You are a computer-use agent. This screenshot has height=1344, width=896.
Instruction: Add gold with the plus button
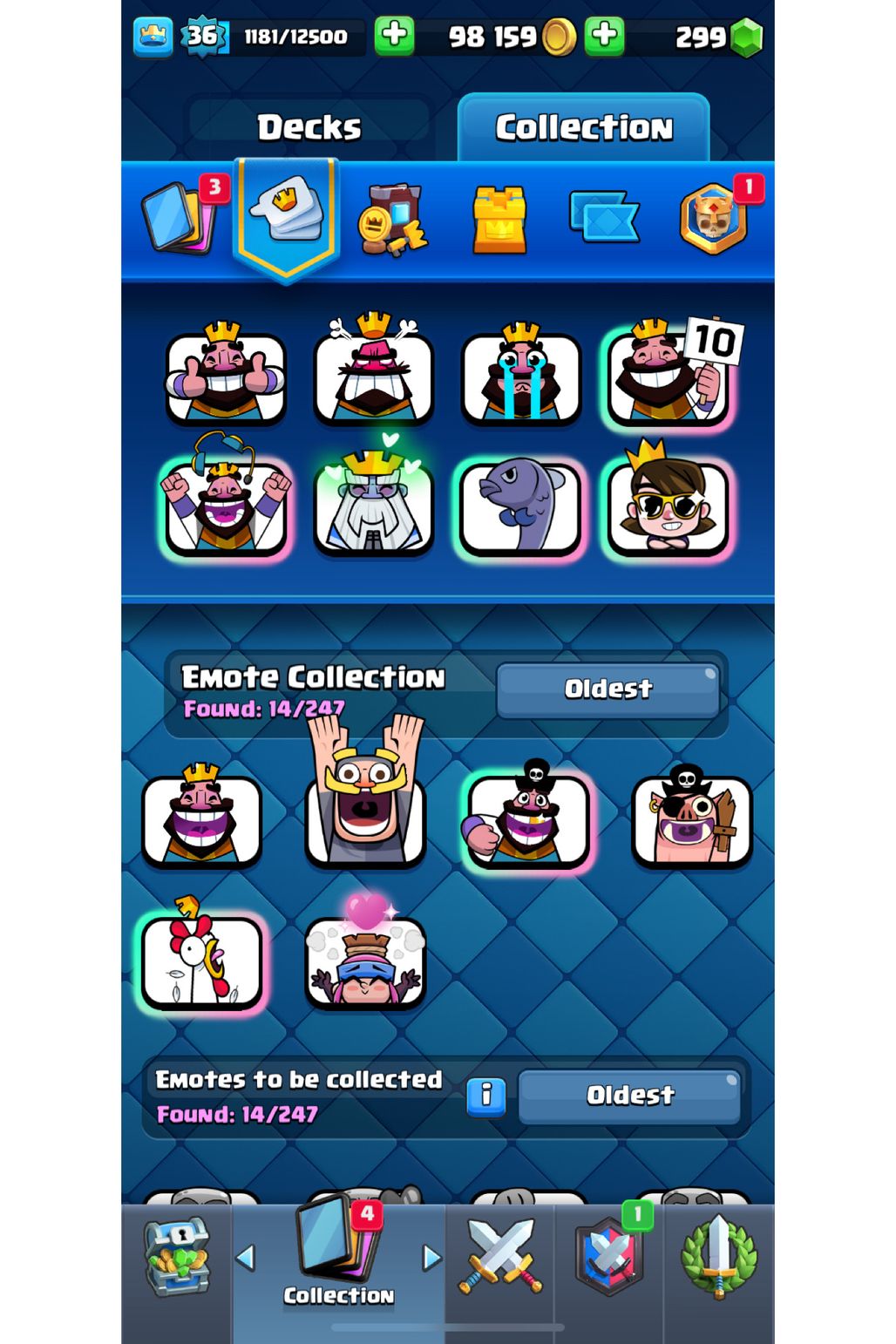point(605,37)
